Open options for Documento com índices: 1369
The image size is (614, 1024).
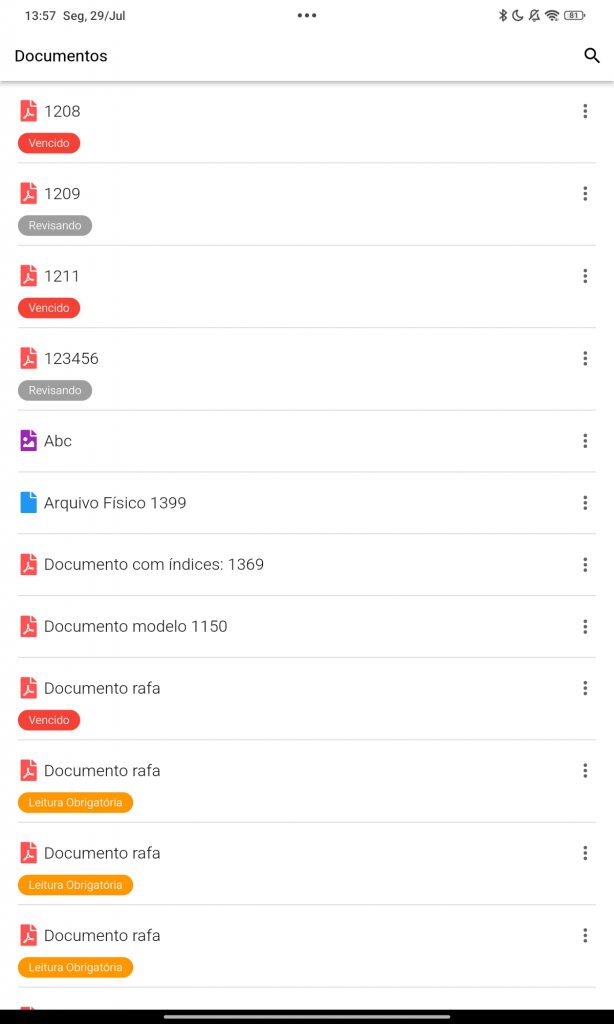tap(585, 564)
